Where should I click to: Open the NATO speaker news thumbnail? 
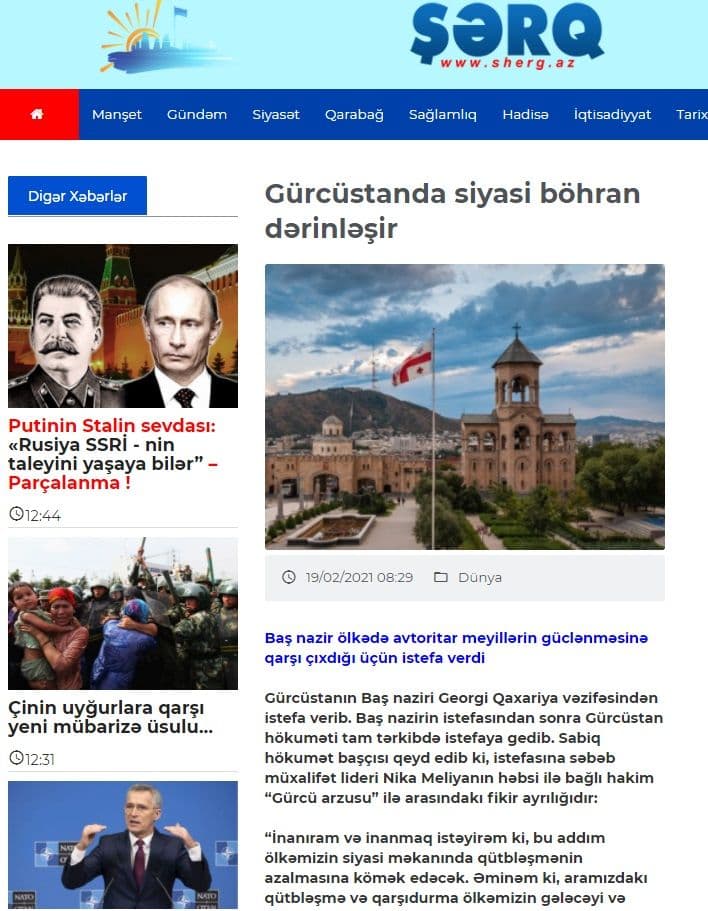tap(123, 845)
